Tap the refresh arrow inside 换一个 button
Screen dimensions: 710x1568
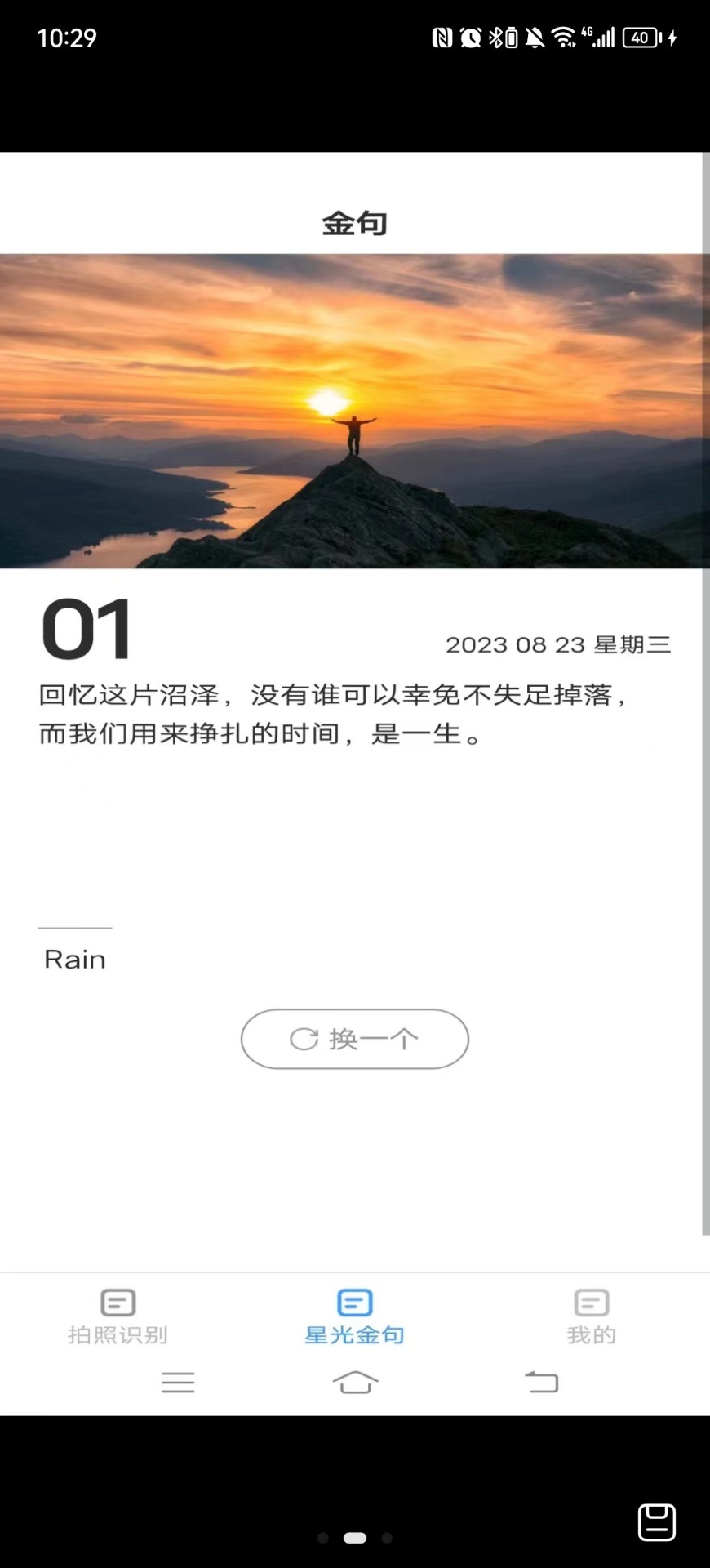(x=304, y=1038)
